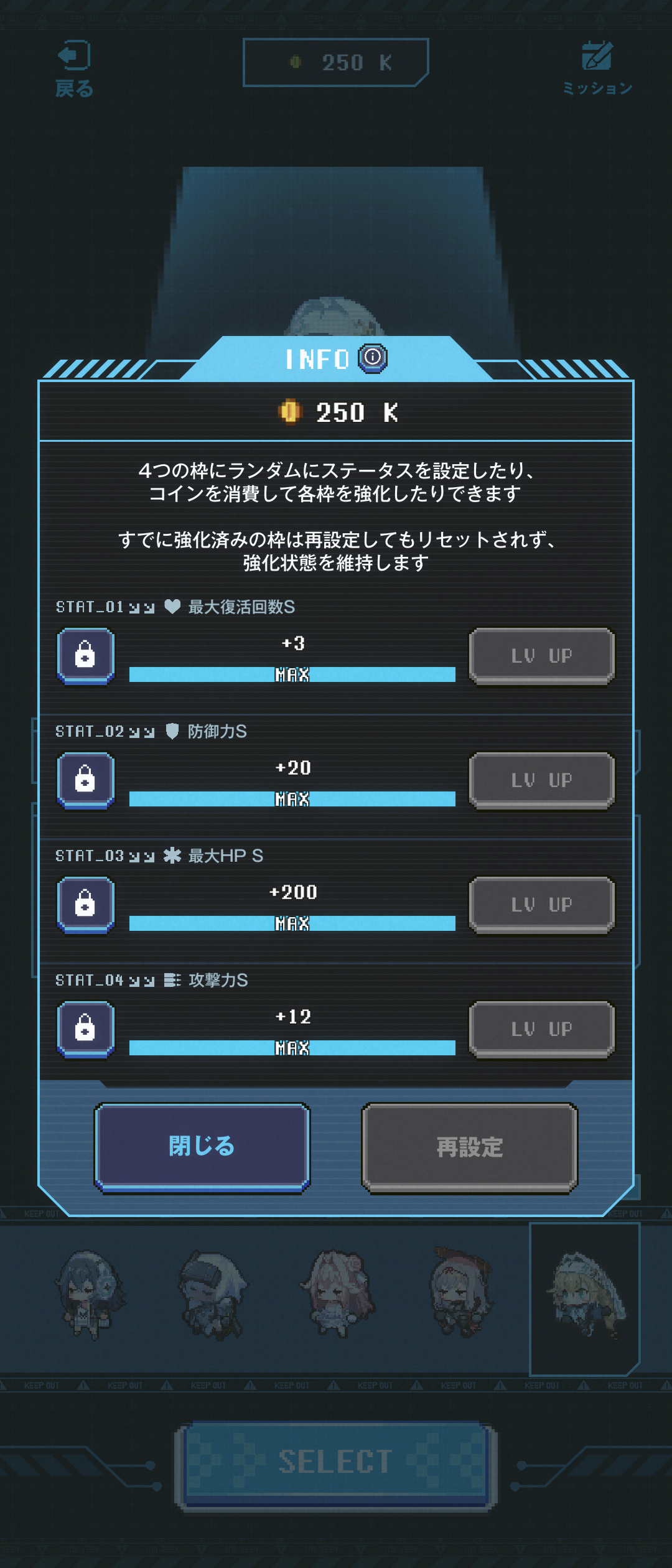The height and width of the screenshot is (1568, 672).
Task: Toggle the lock for STAT_03 最大HP S
Action: click(x=85, y=904)
